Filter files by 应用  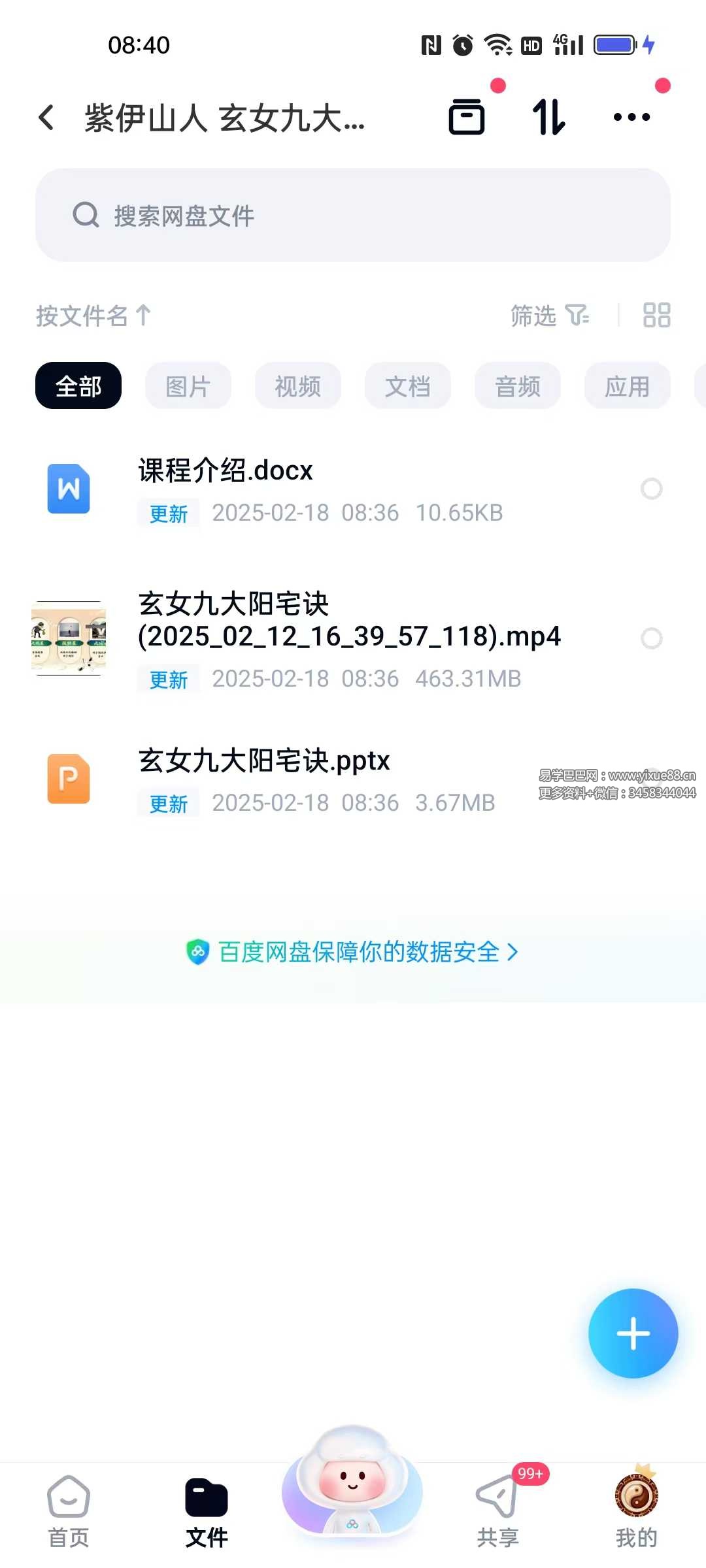tap(628, 386)
